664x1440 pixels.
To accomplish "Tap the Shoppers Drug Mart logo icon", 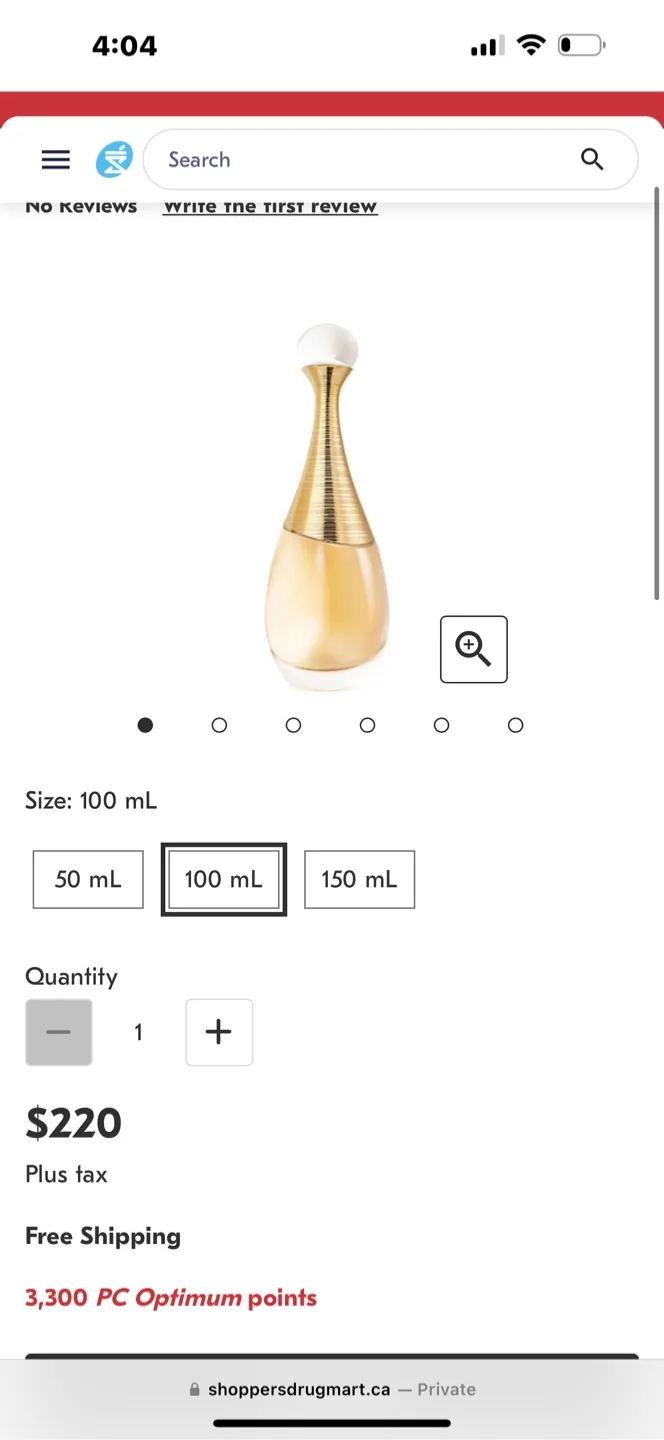I will coord(114,160).
